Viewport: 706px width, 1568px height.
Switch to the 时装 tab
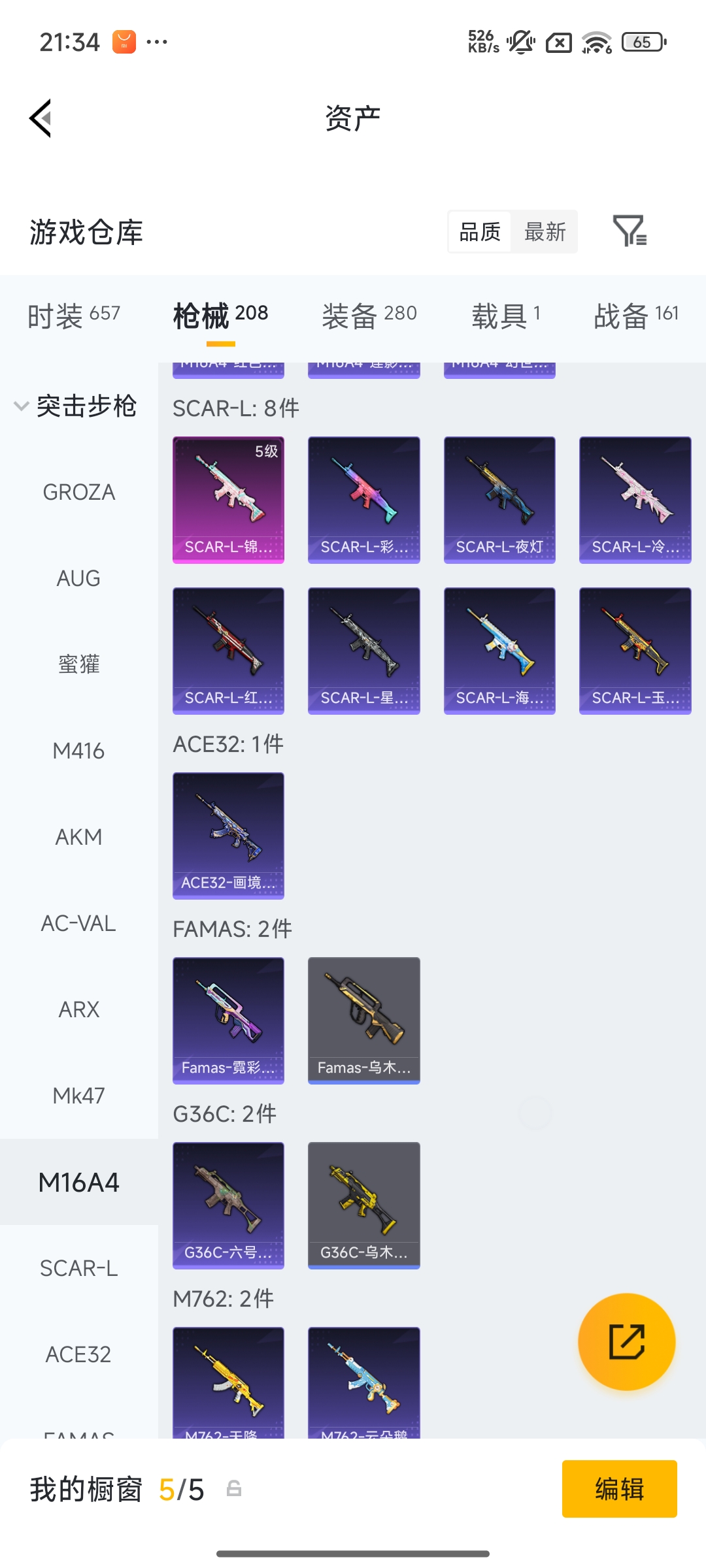tap(73, 316)
